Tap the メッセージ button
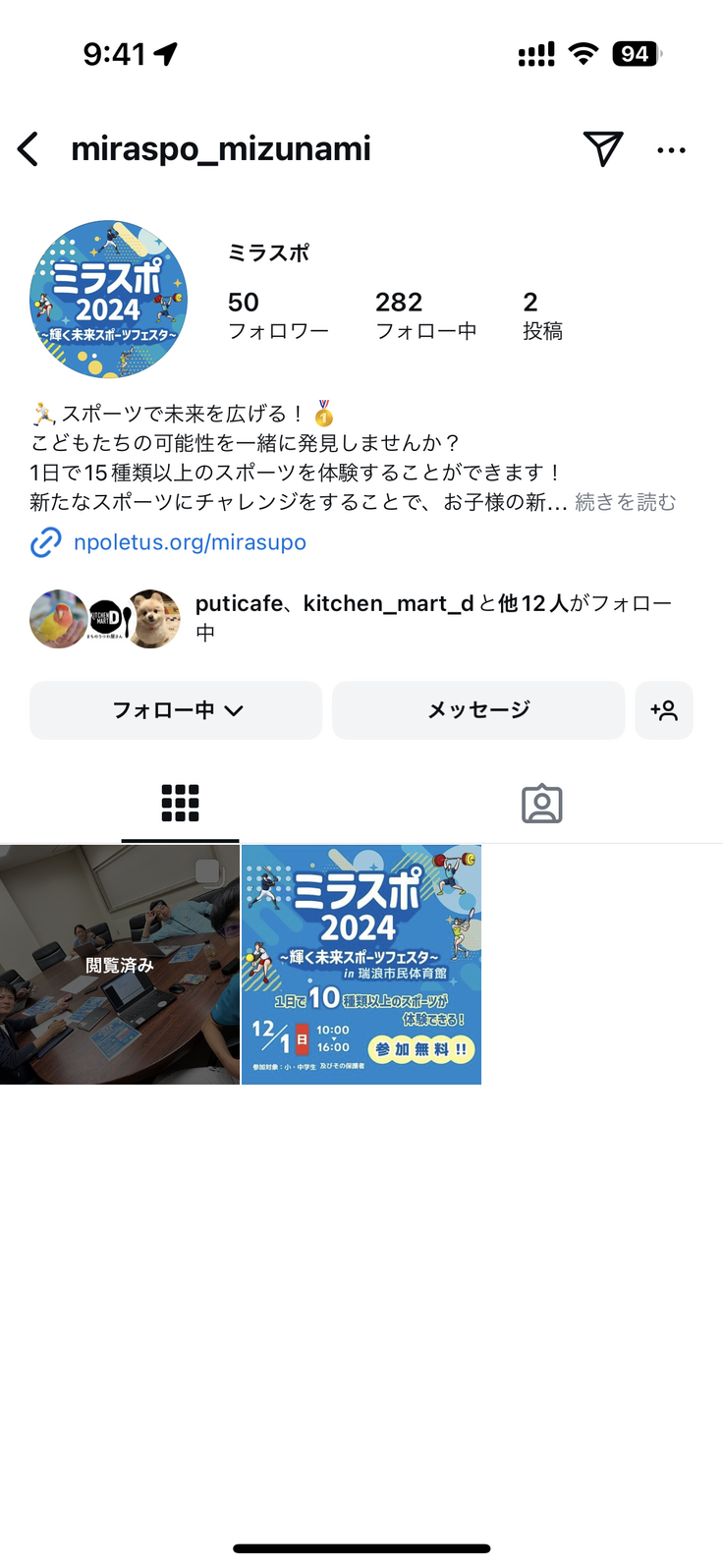The image size is (723, 1568). coord(478,709)
